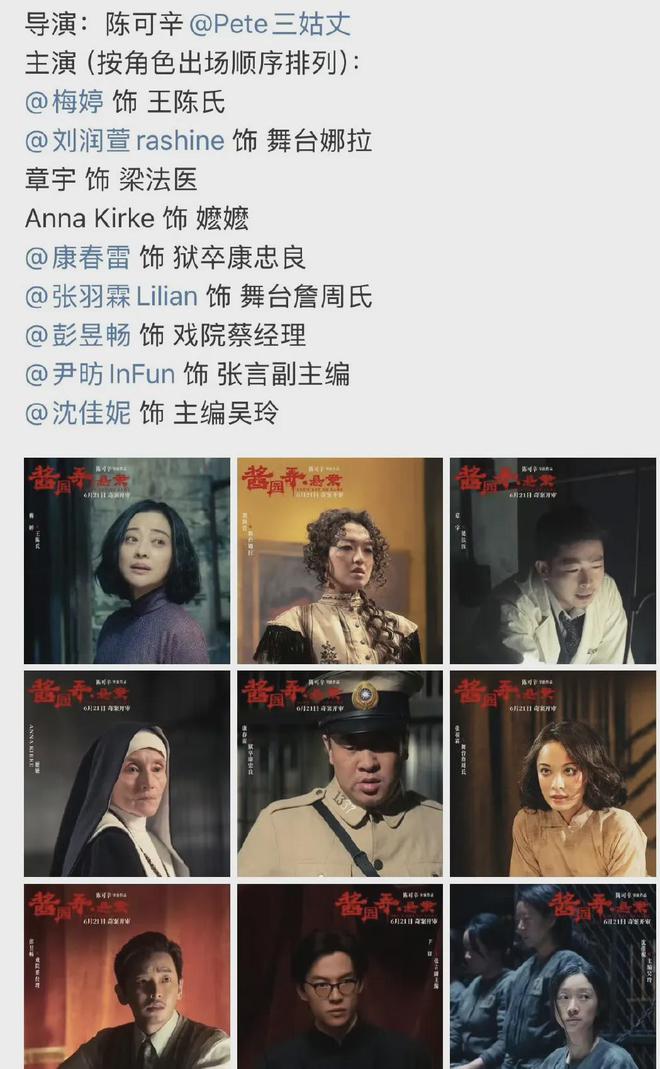Go to the @沈佳妮 profile mention
The width and height of the screenshot is (660, 1069).
(77, 412)
